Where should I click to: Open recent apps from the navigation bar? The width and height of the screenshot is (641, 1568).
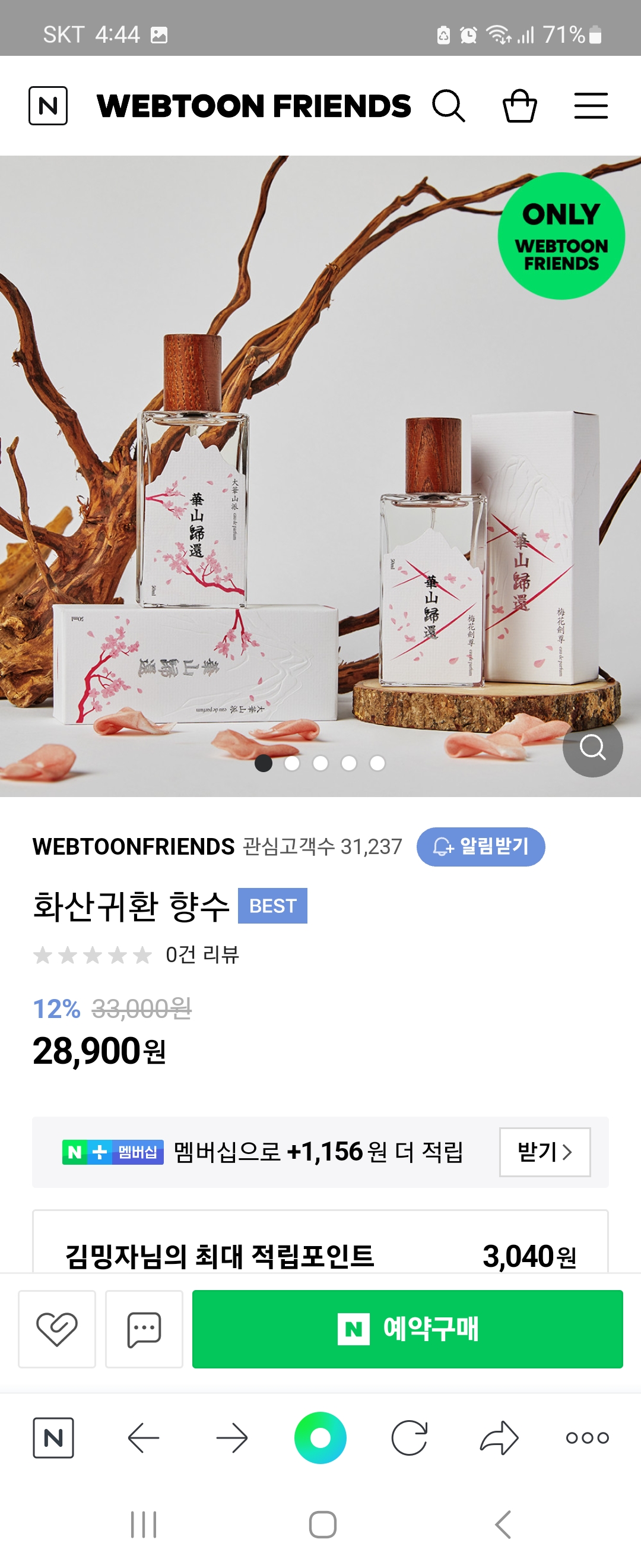click(144, 1525)
